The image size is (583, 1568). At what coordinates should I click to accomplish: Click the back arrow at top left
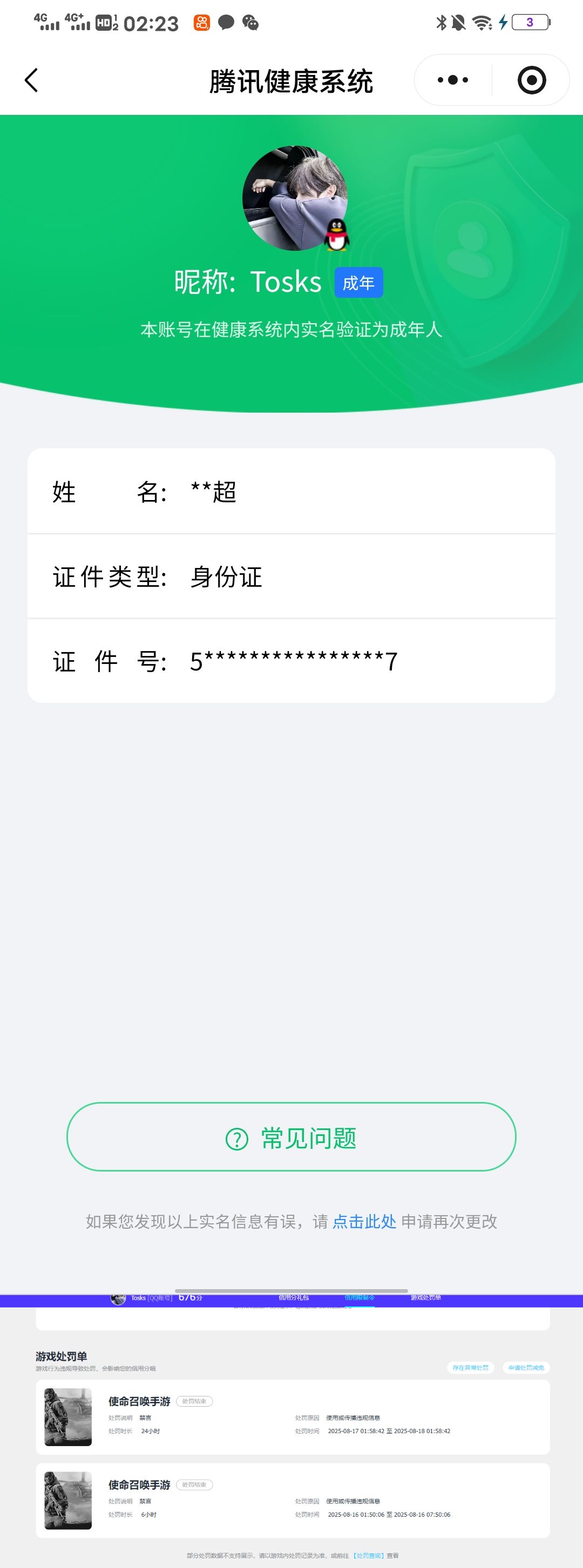coord(32,79)
